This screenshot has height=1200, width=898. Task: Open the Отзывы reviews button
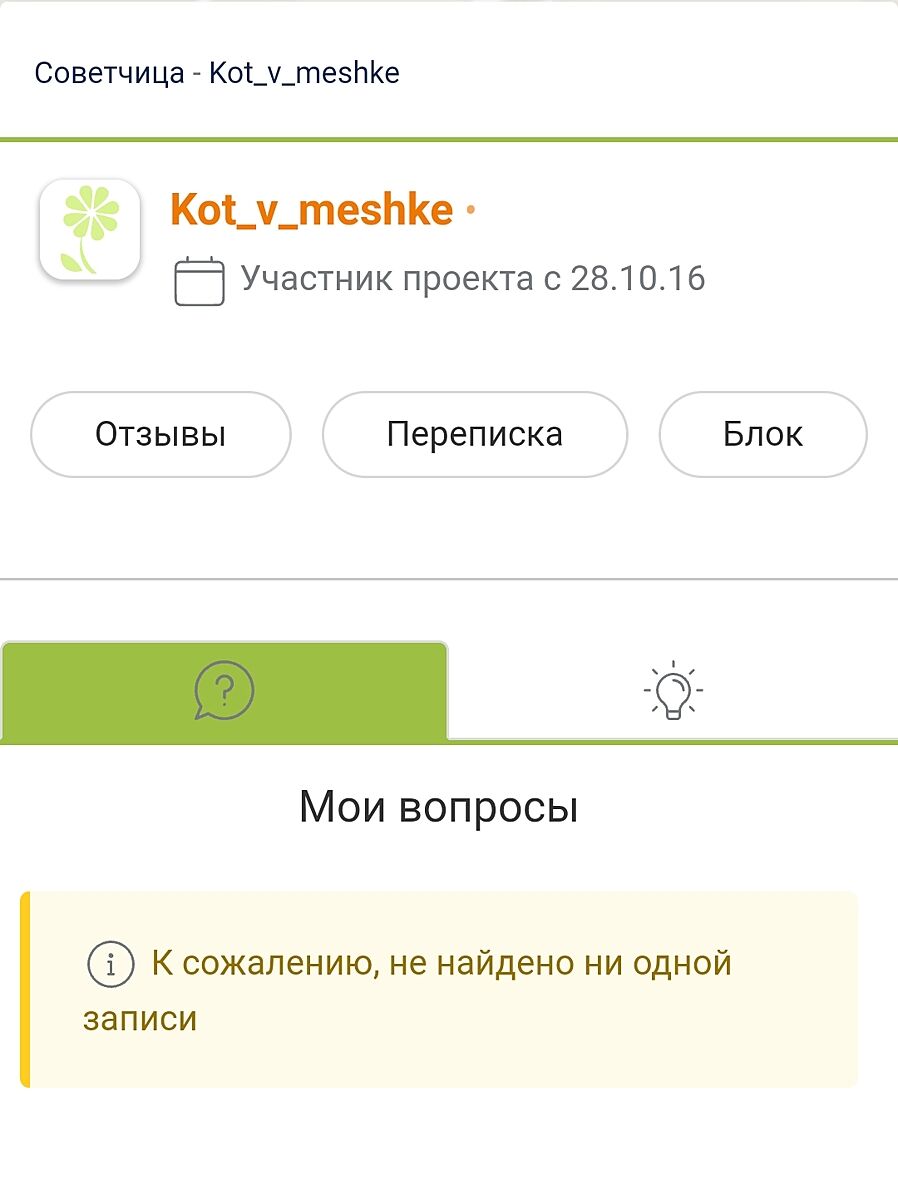tap(160, 435)
